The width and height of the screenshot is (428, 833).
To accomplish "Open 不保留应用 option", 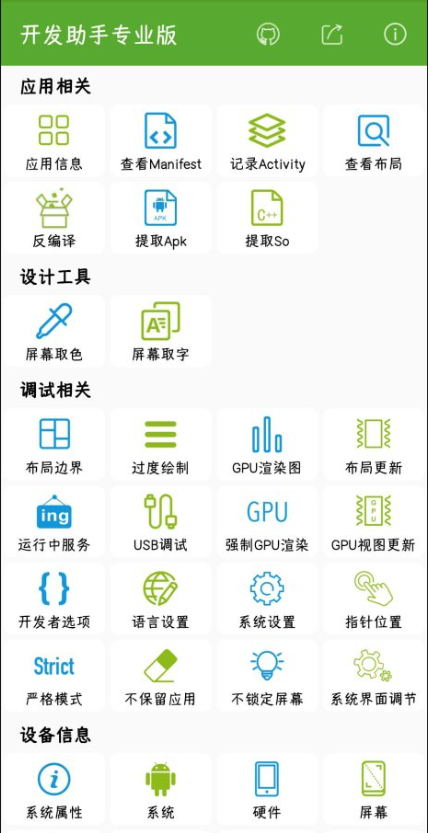I will [x=161, y=675].
